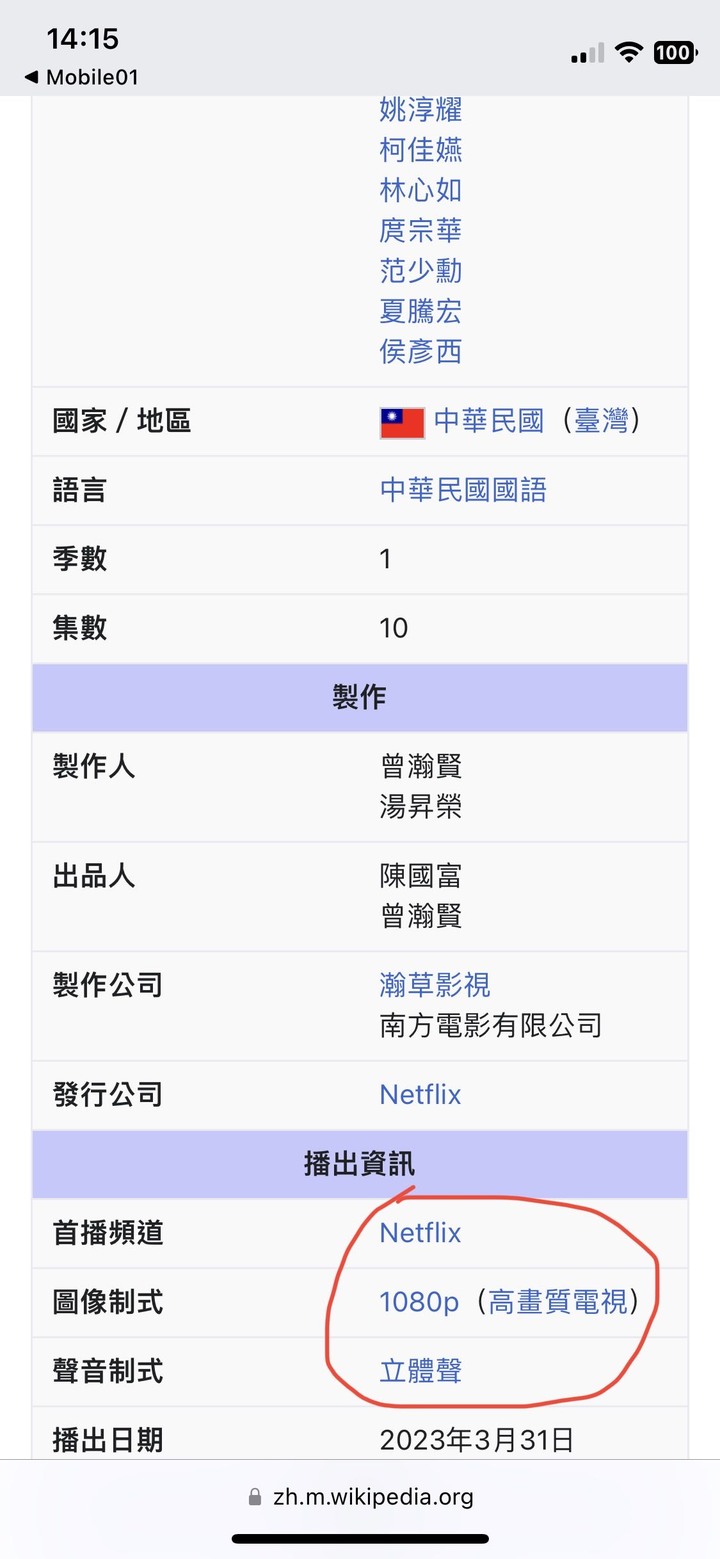This screenshot has width=720, height=1559.
Task: Open the 林心如 actor link
Action: coord(421,190)
